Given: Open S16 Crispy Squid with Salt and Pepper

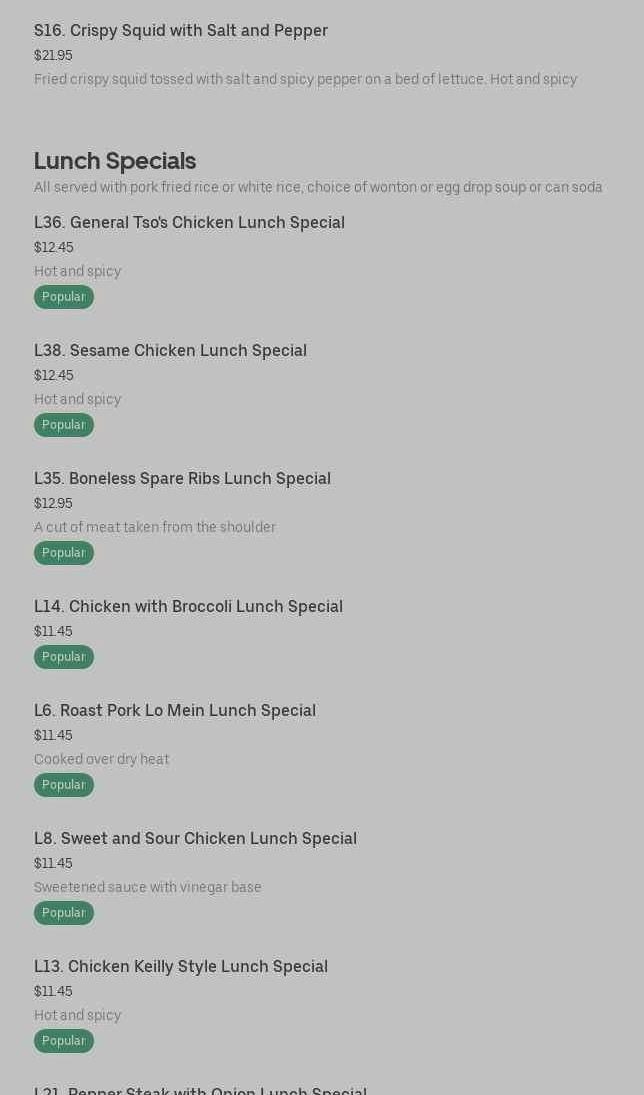Looking at the screenshot, I should 181,31.
